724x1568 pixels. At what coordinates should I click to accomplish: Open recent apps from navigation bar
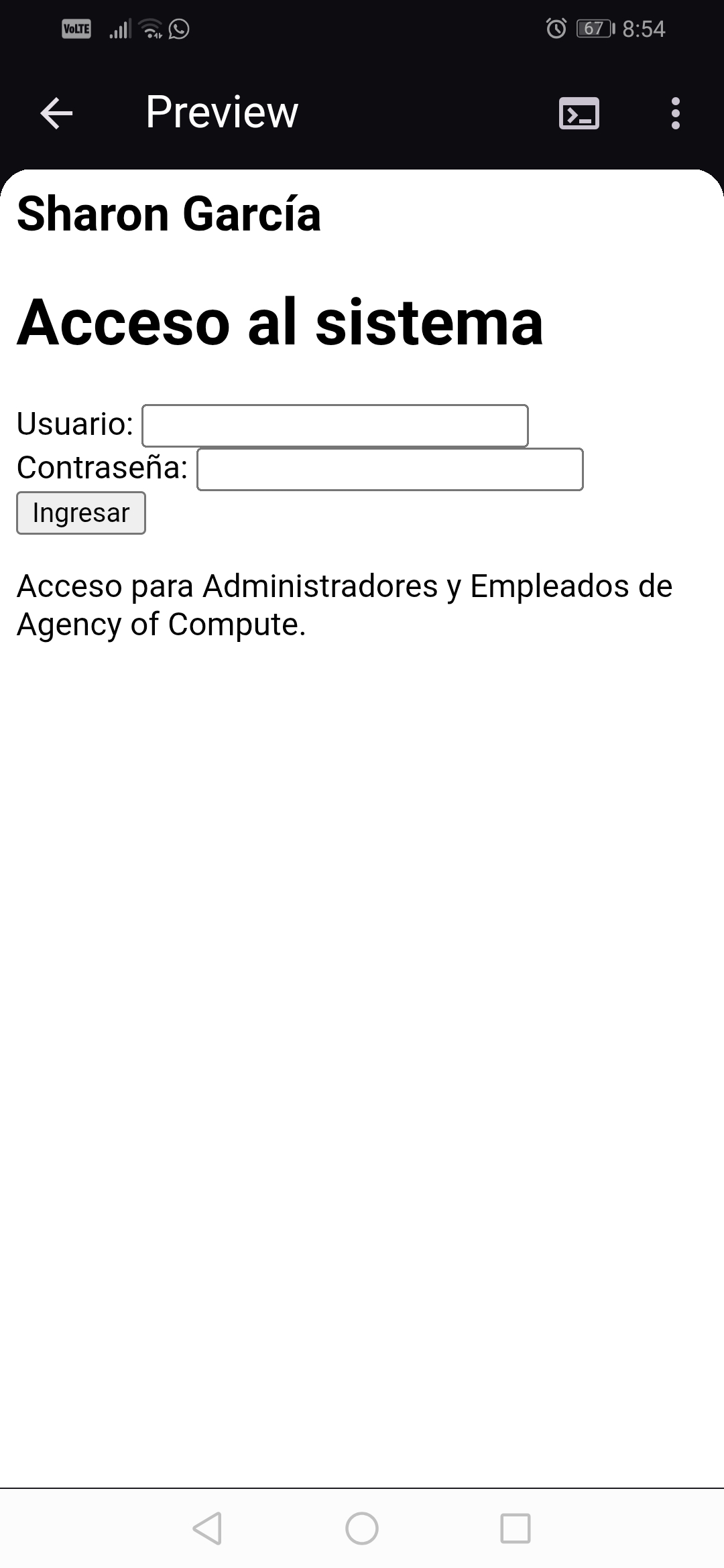516,1528
